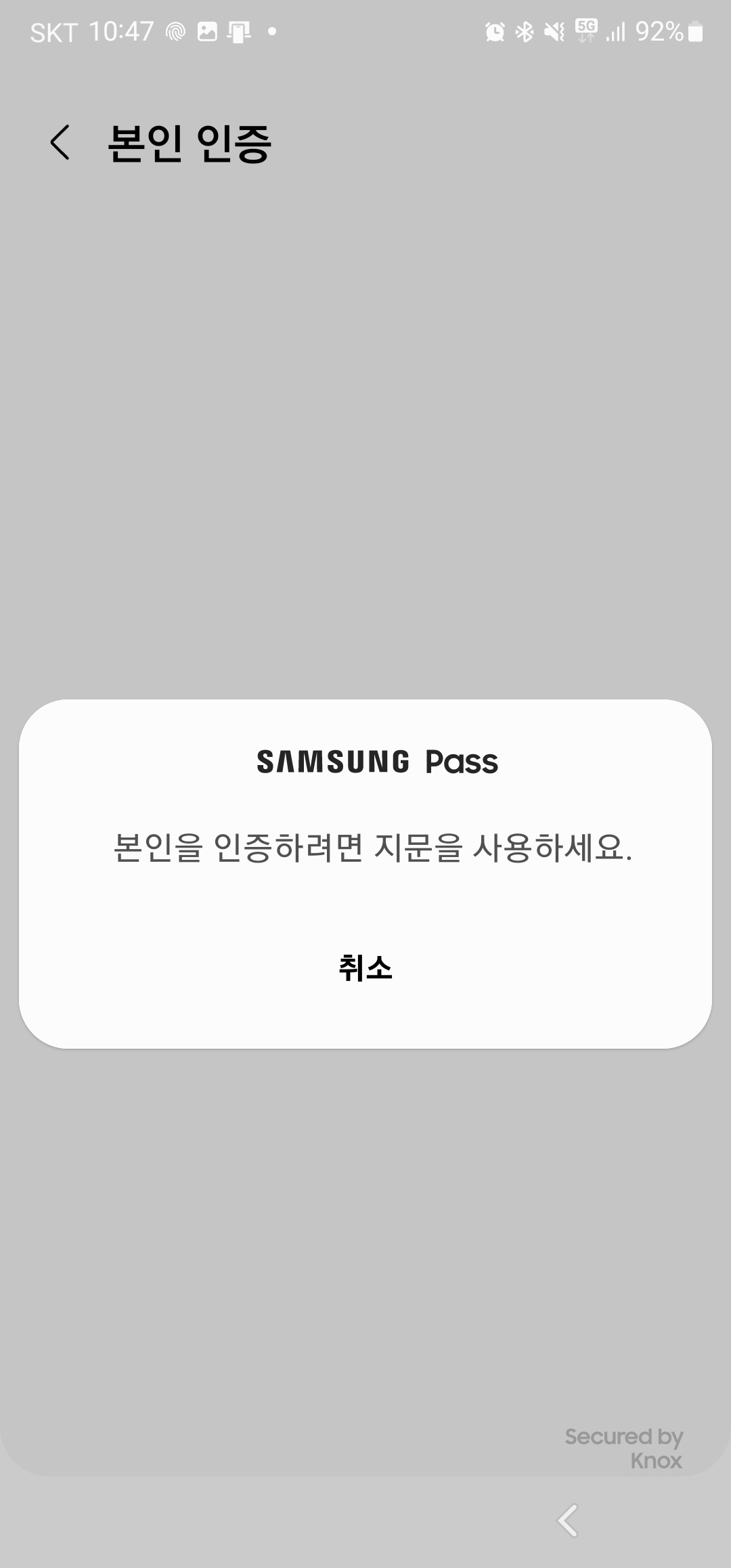Viewport: 731px width, 1568px height.
Task: Tap the system navigation back button
Action: (567, 1521)
